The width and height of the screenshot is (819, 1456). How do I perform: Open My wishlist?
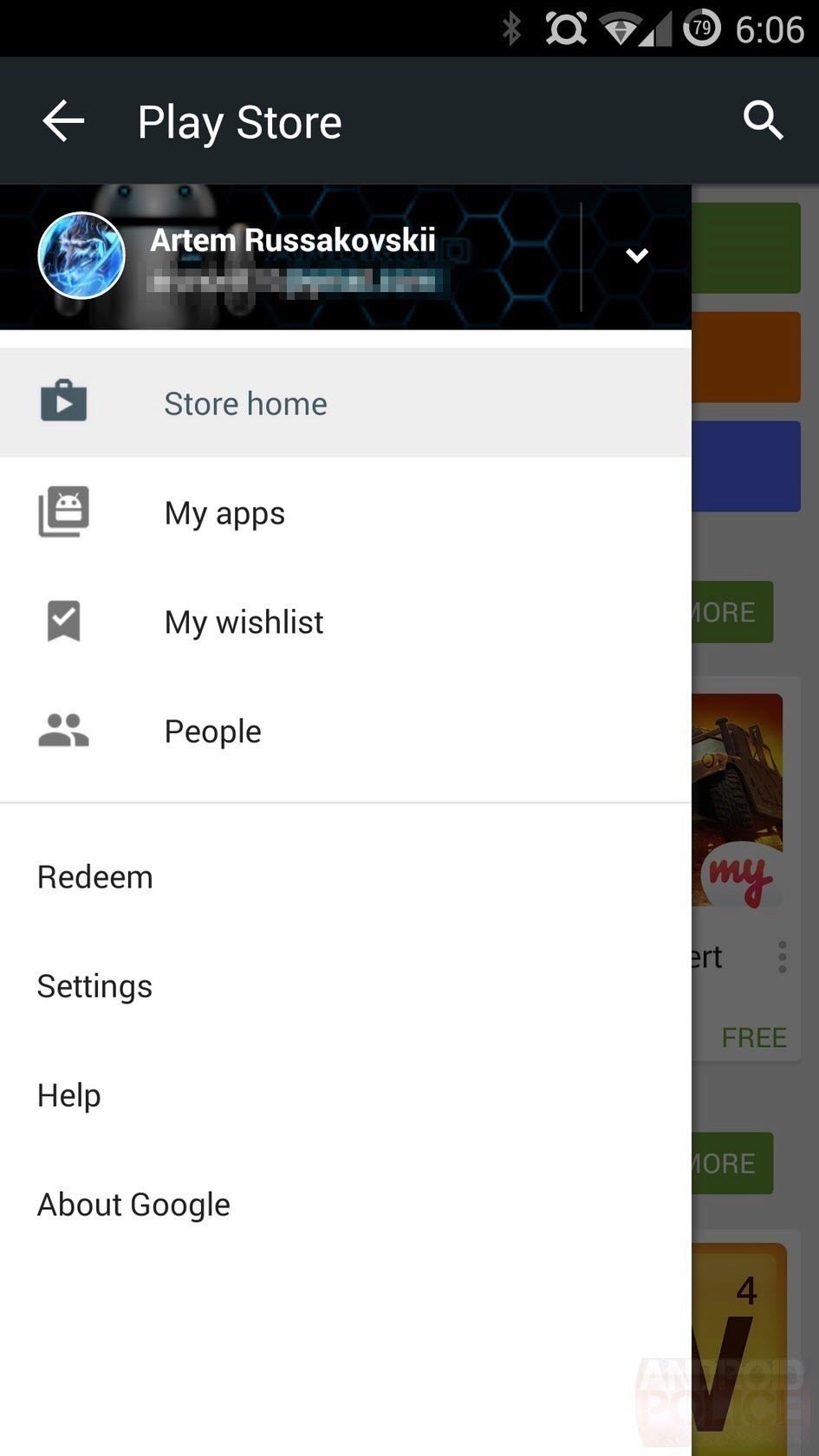244,622
